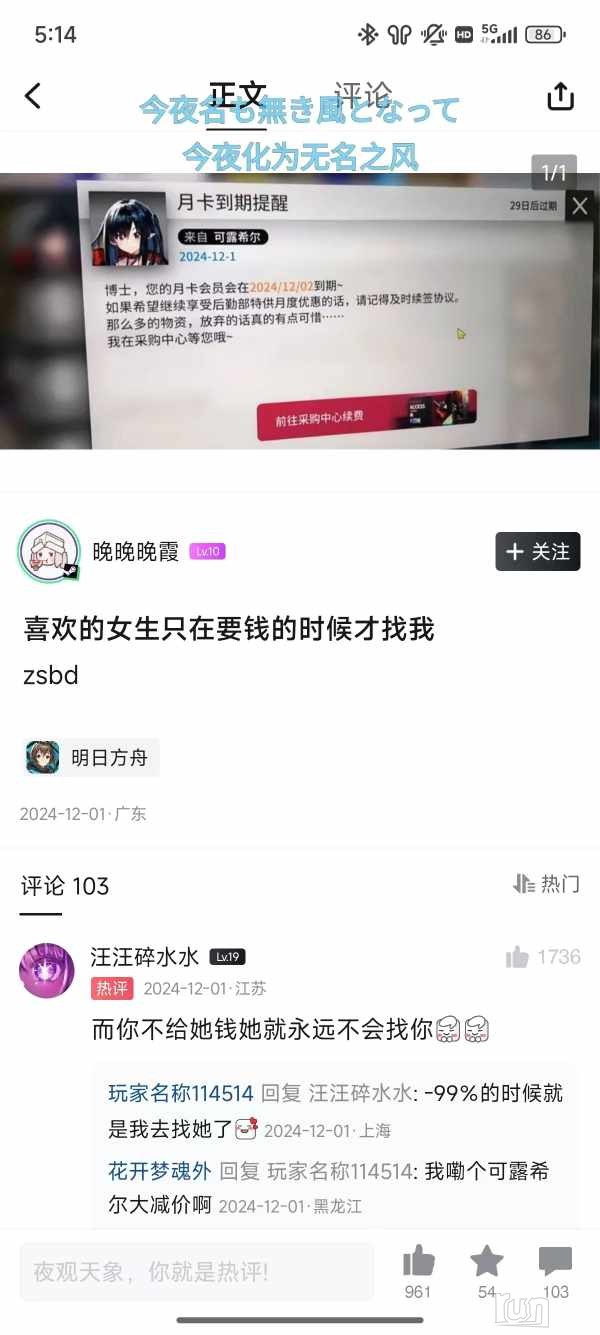Open 汪汪碎水水's avatar
Viewport: 600px width, 1335px height.
tap(47, 971)
